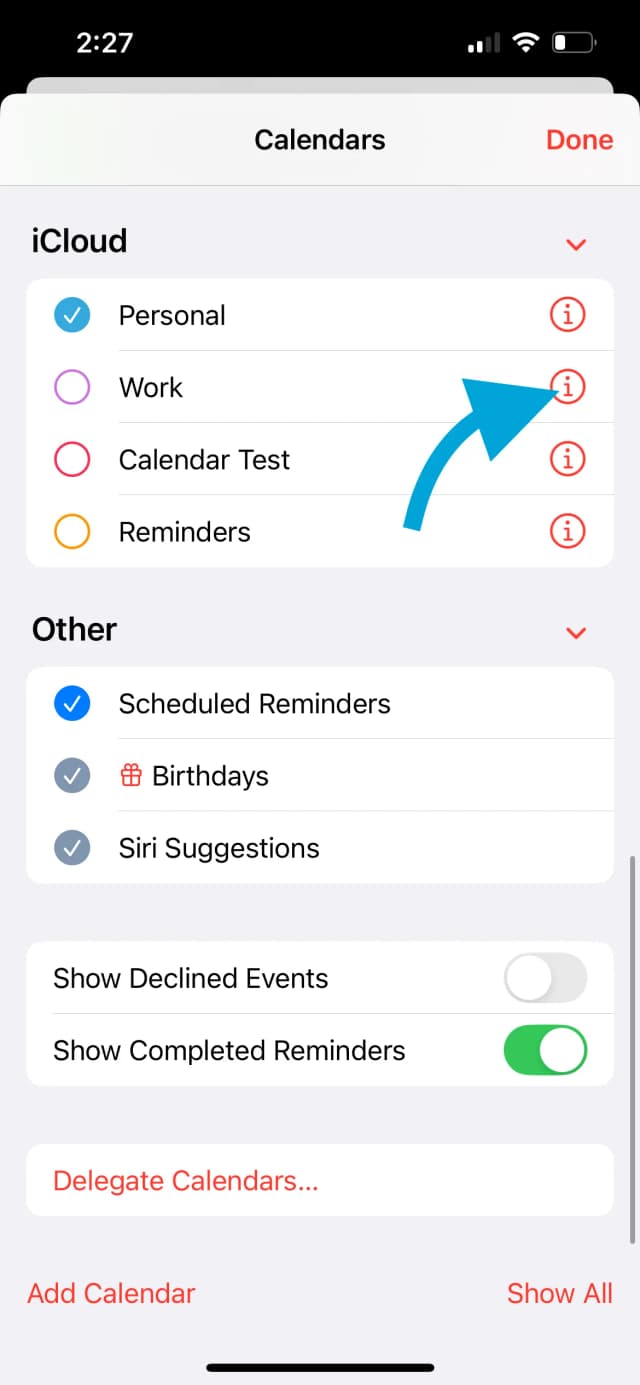Image resolution: width=640 pixels, height=1385 pixels.
Task: Select the Calendar Test calendar
Action: point(72,459)
